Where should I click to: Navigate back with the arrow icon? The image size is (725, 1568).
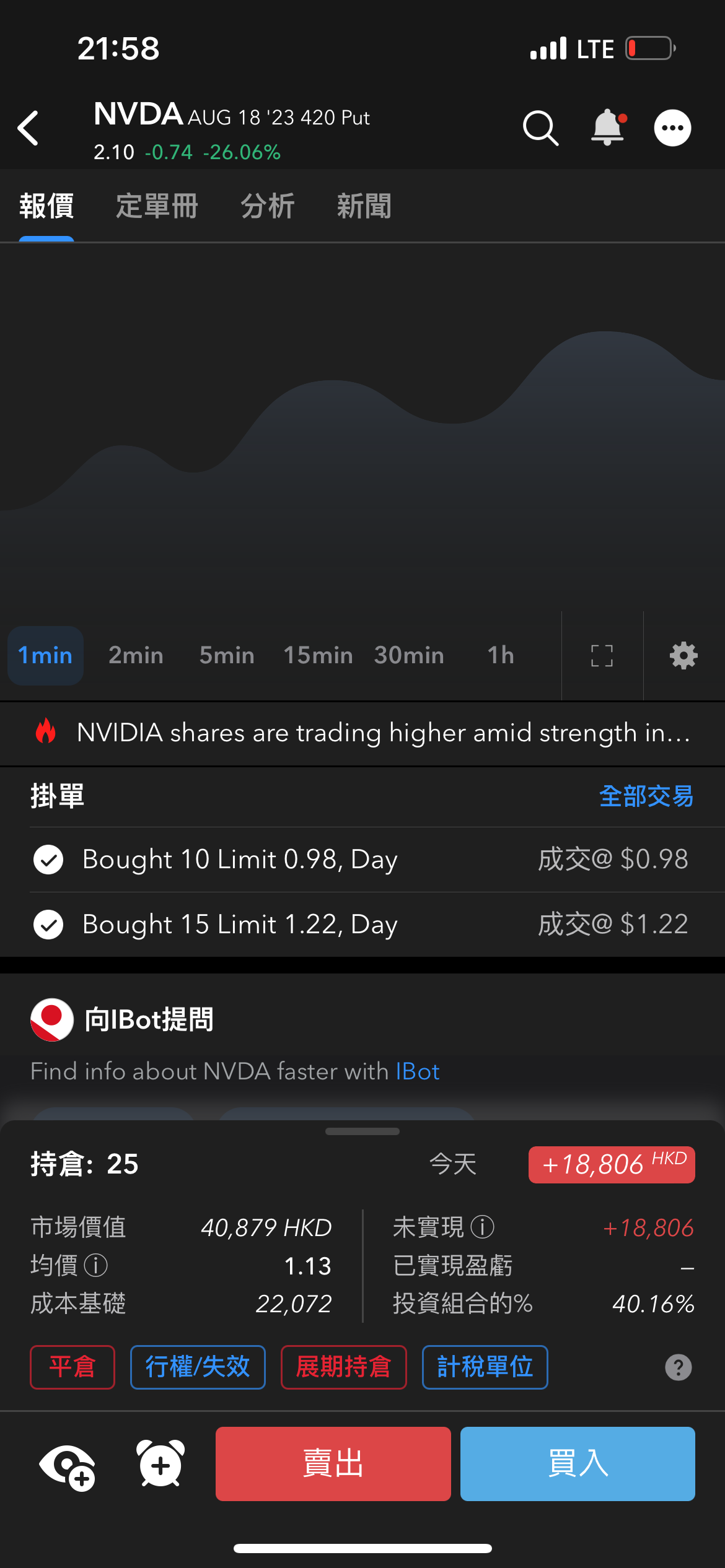(29, 128)
